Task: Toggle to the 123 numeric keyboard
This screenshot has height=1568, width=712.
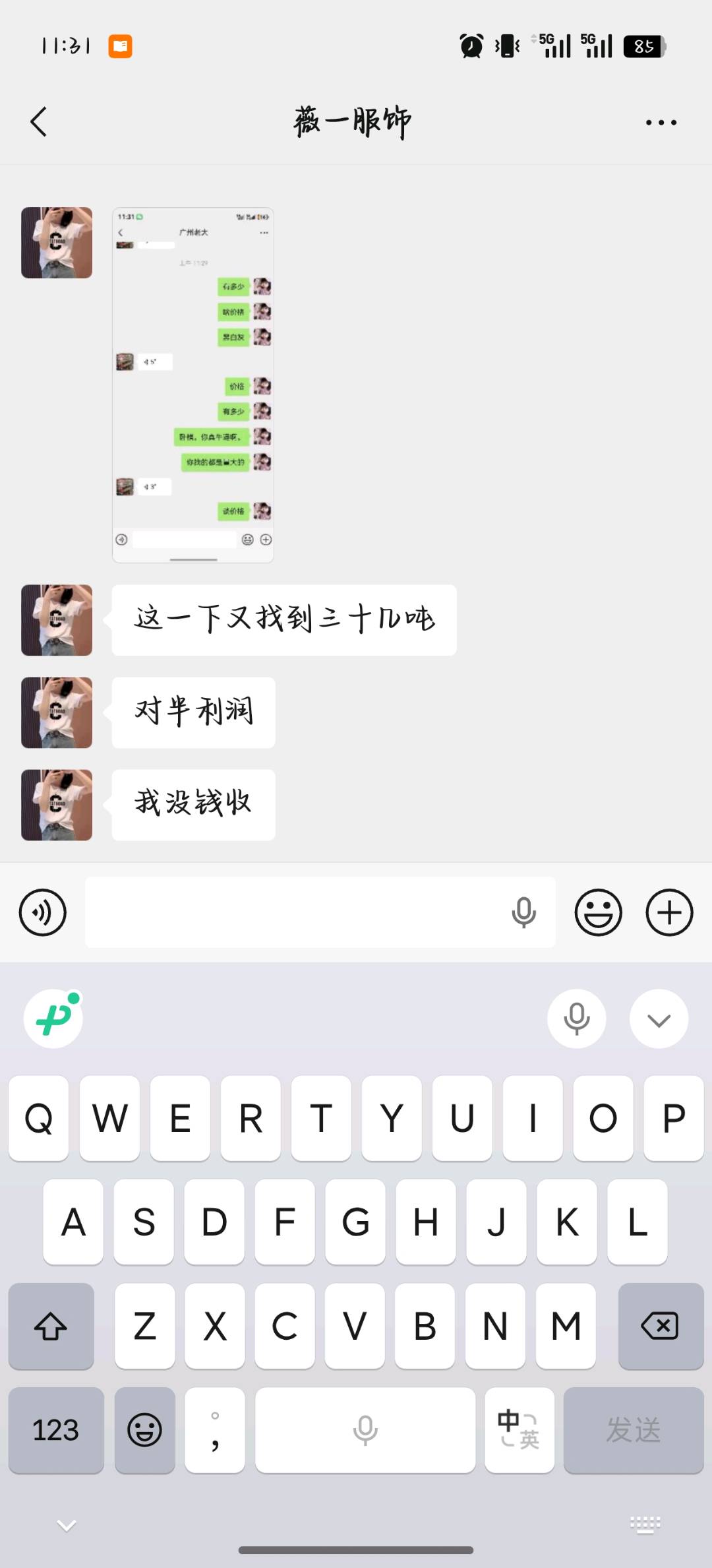Action: point(56,1431)
